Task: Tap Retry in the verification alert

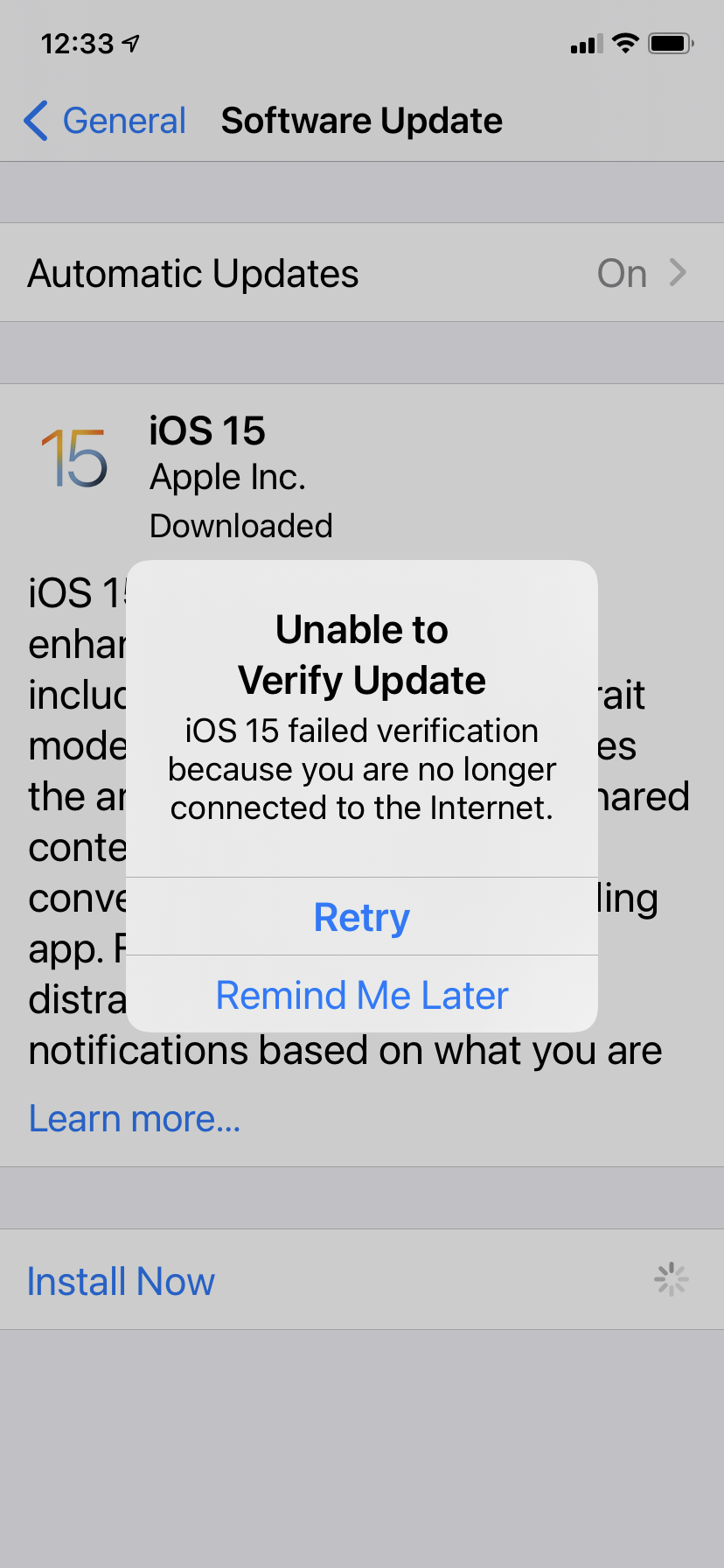Action: pos(361,917)
